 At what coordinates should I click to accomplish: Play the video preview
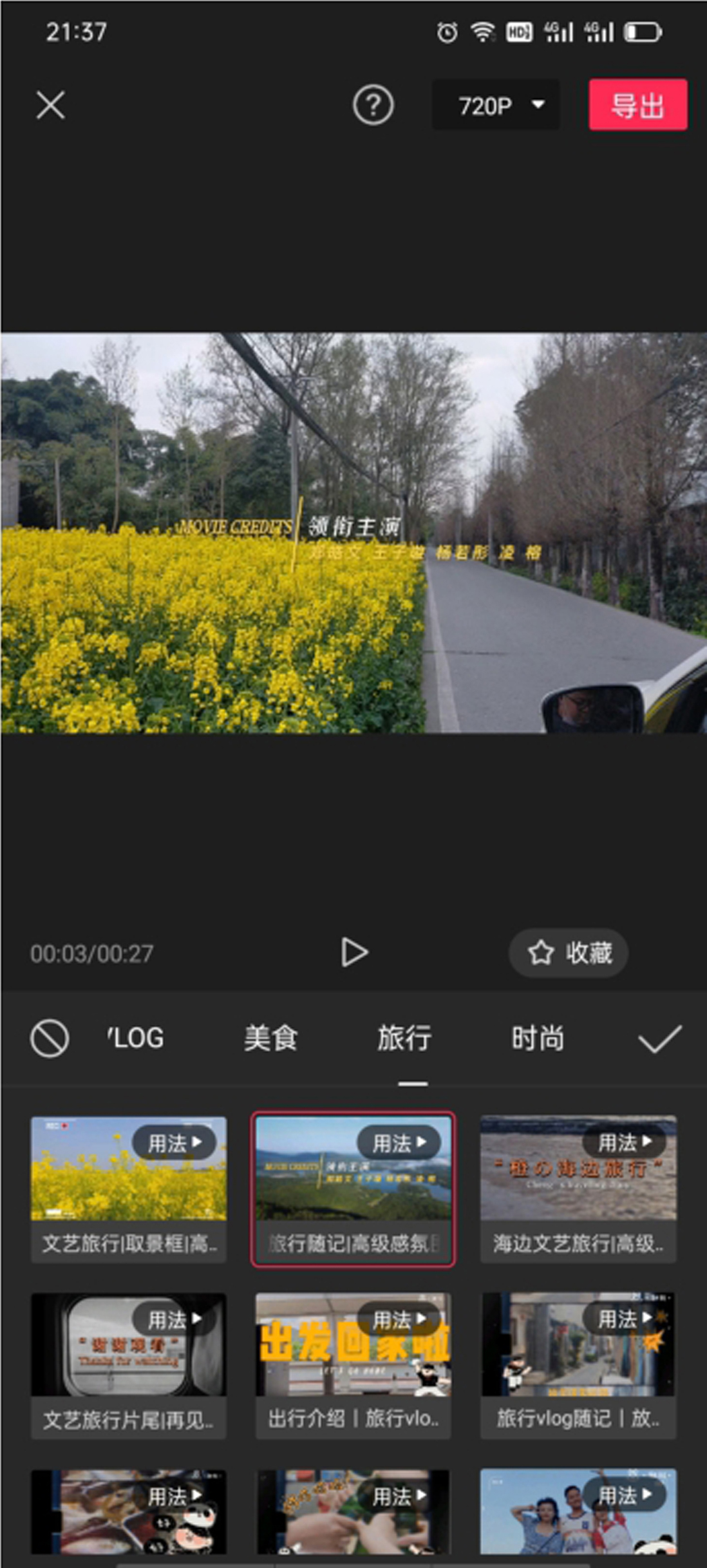[x=353, y=952]
